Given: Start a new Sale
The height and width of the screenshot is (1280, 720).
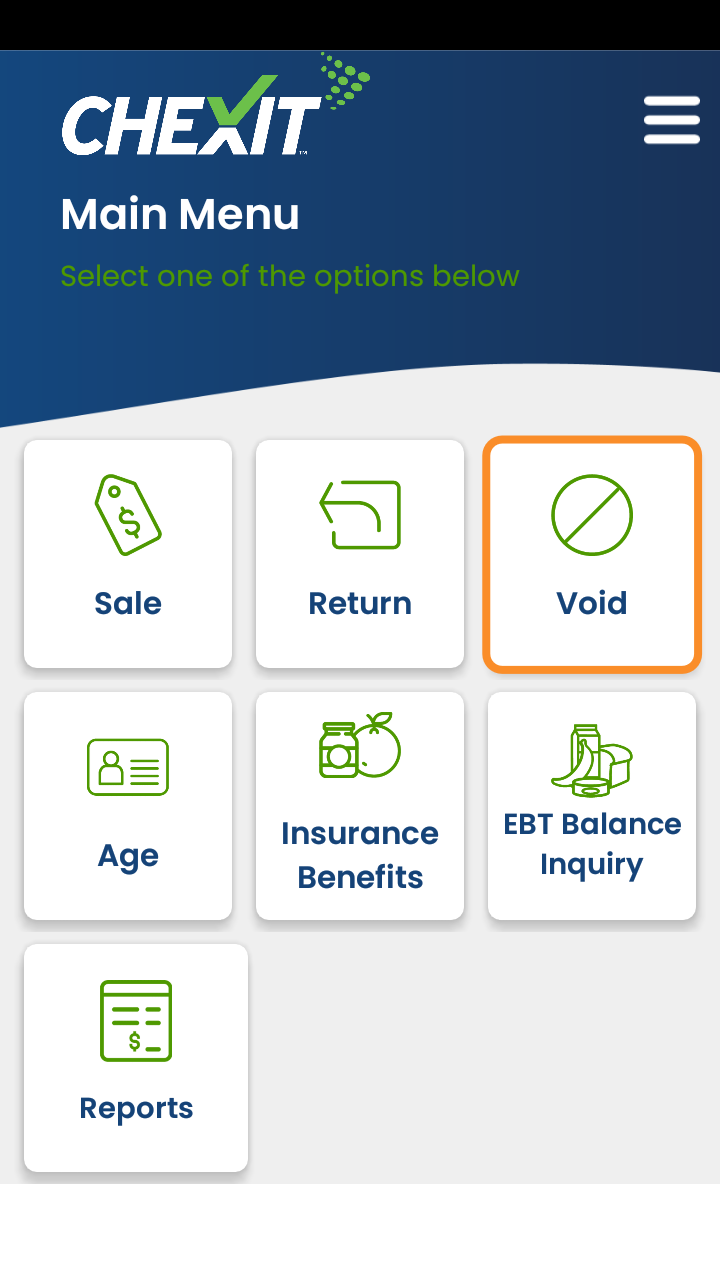Looking at the screenshot, I should point(128,554).
